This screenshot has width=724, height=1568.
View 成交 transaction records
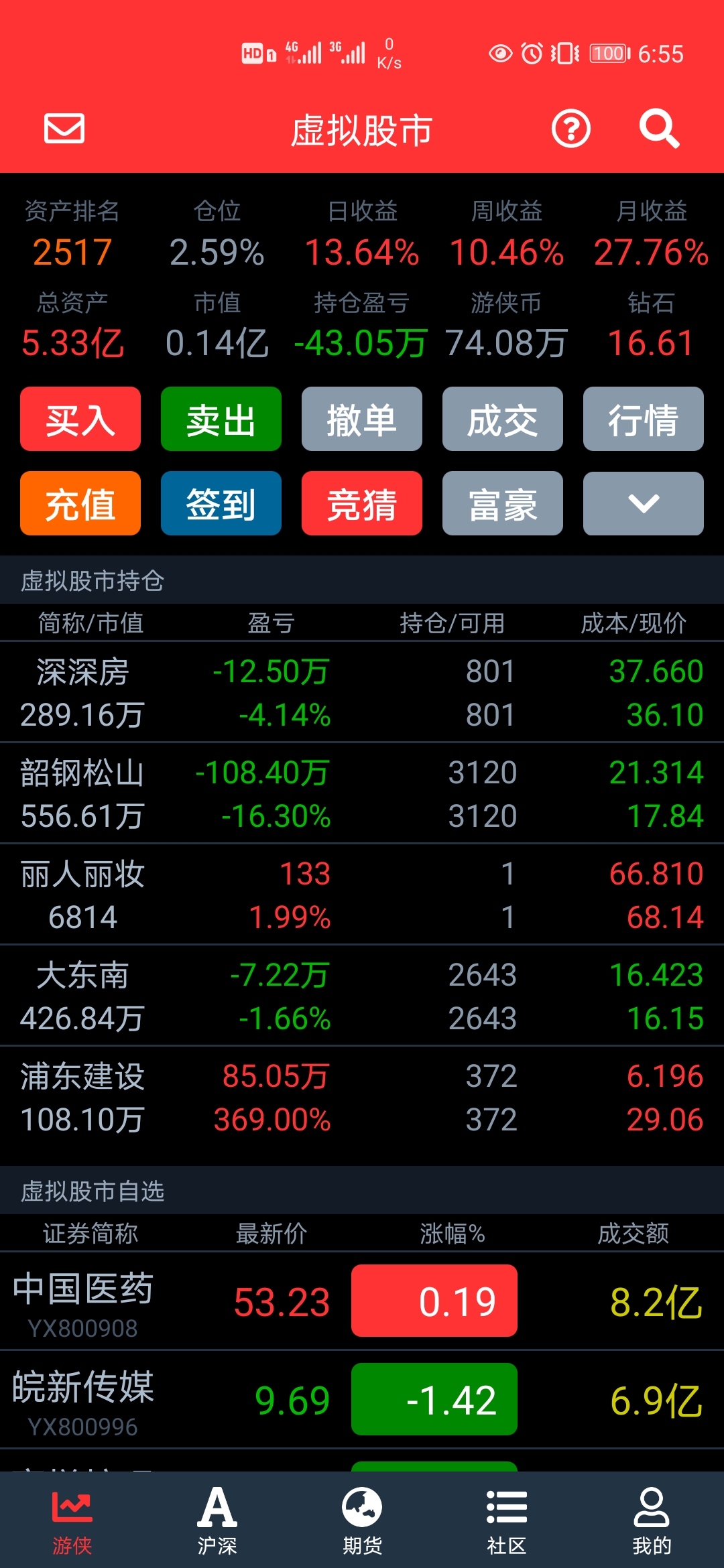tap(503, 419)
